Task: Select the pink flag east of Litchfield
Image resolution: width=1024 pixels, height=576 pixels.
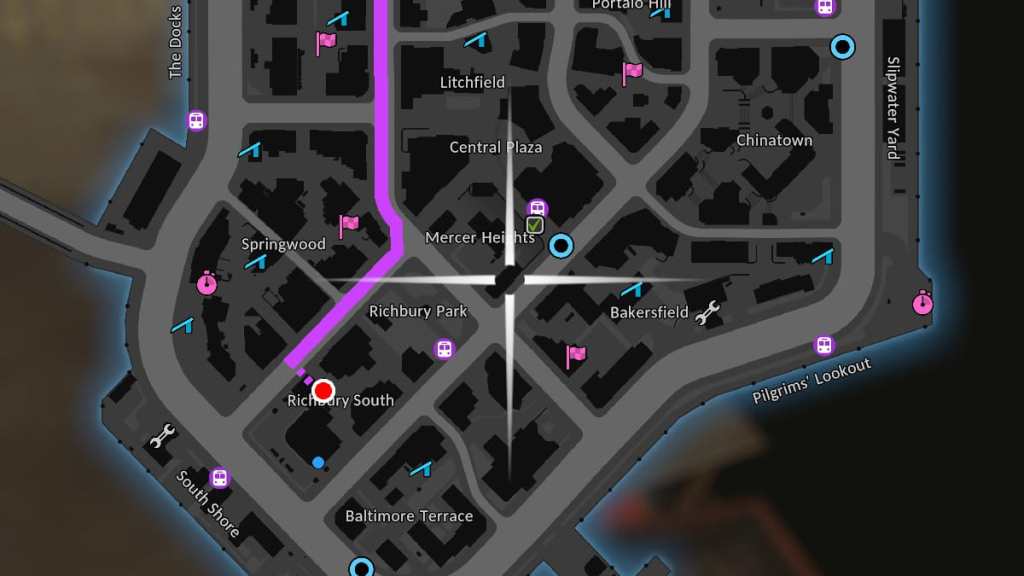Action: (x=631, y=73)
